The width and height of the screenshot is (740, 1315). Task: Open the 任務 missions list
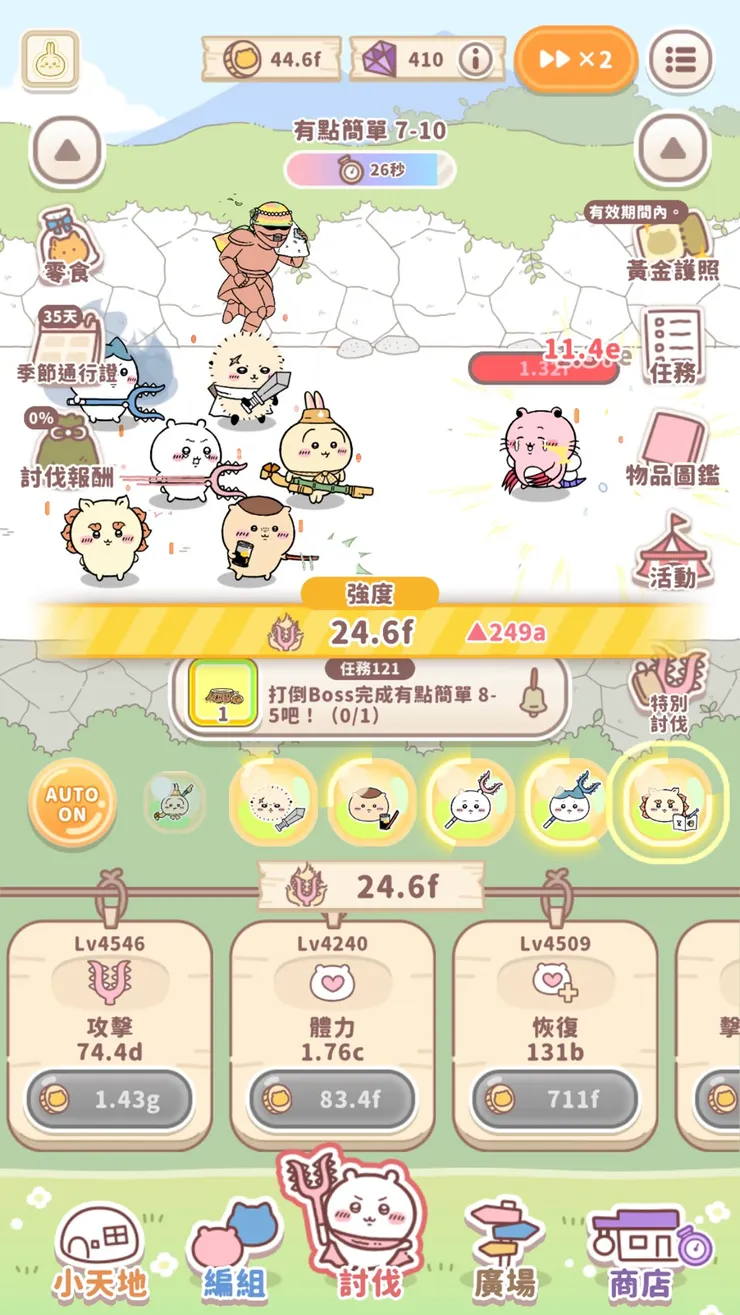[672, 345]
